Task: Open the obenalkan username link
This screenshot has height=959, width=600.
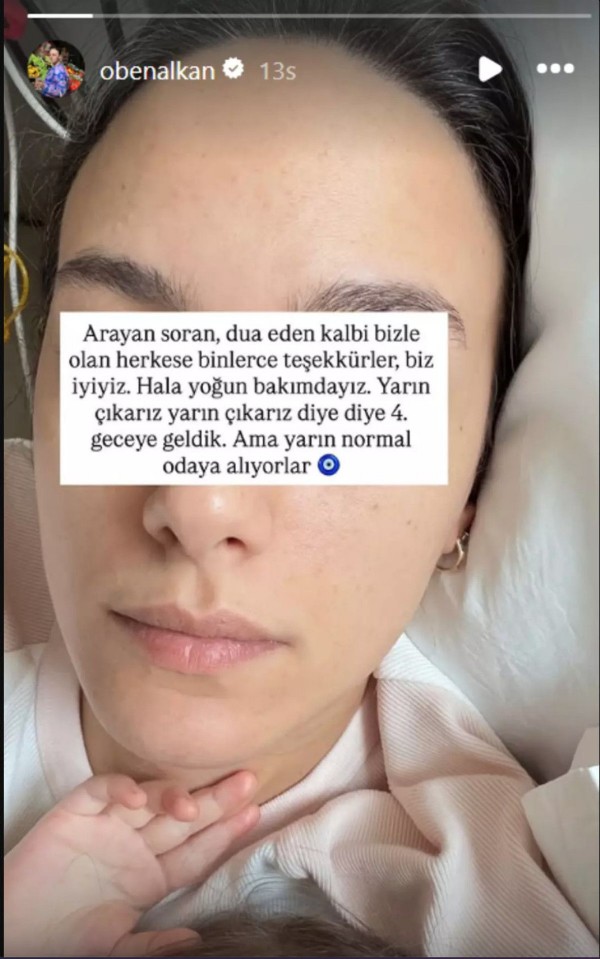Action: pyautogui.click(x=158, y=70)
